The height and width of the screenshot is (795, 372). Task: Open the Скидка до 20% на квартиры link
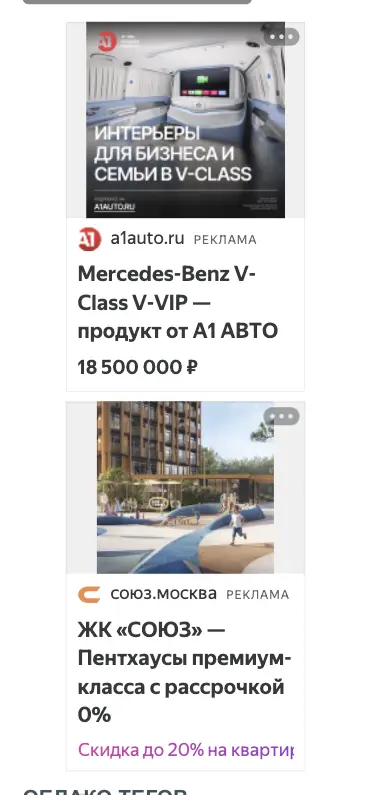click(x=185, y=749)
